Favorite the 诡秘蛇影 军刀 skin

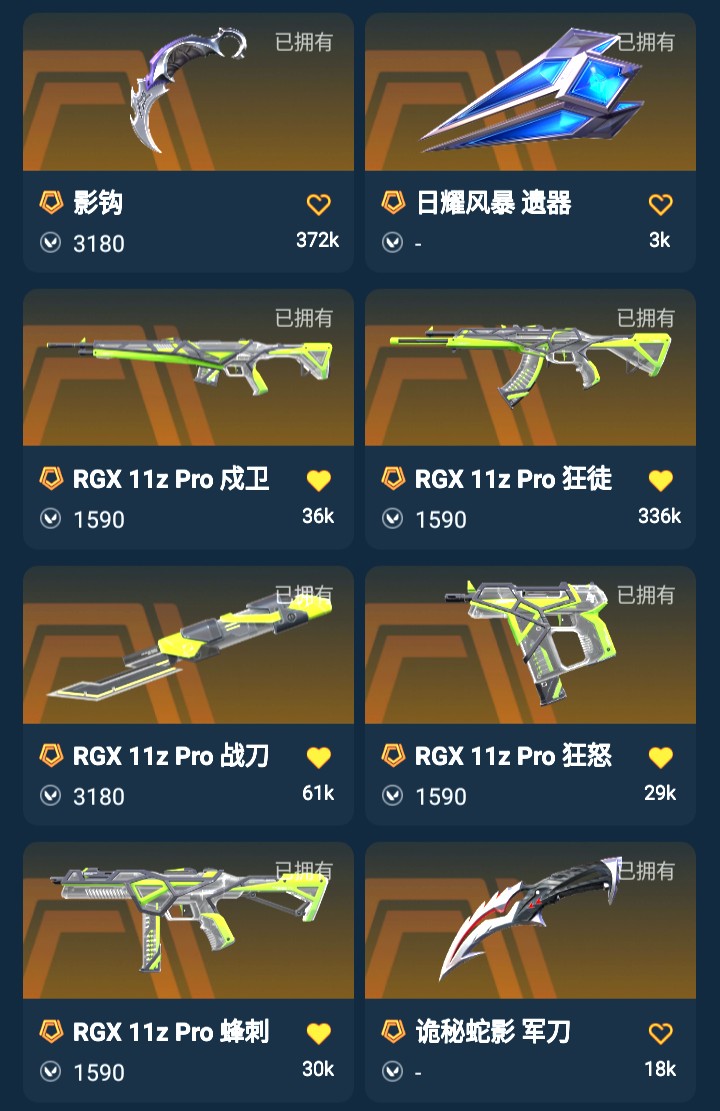coord(660,1033)
